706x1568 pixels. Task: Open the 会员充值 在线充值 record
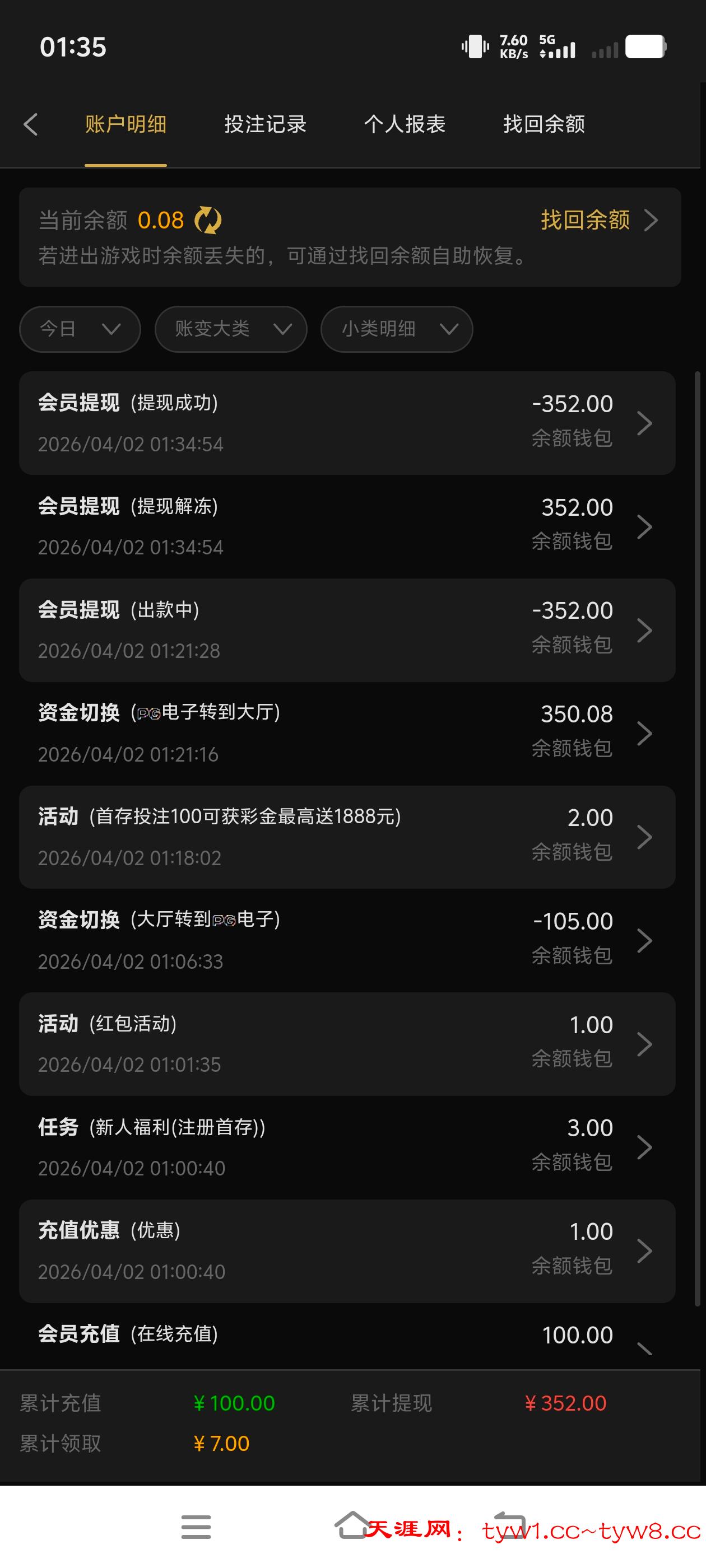pyautogui.click(x=347, y=1339)
